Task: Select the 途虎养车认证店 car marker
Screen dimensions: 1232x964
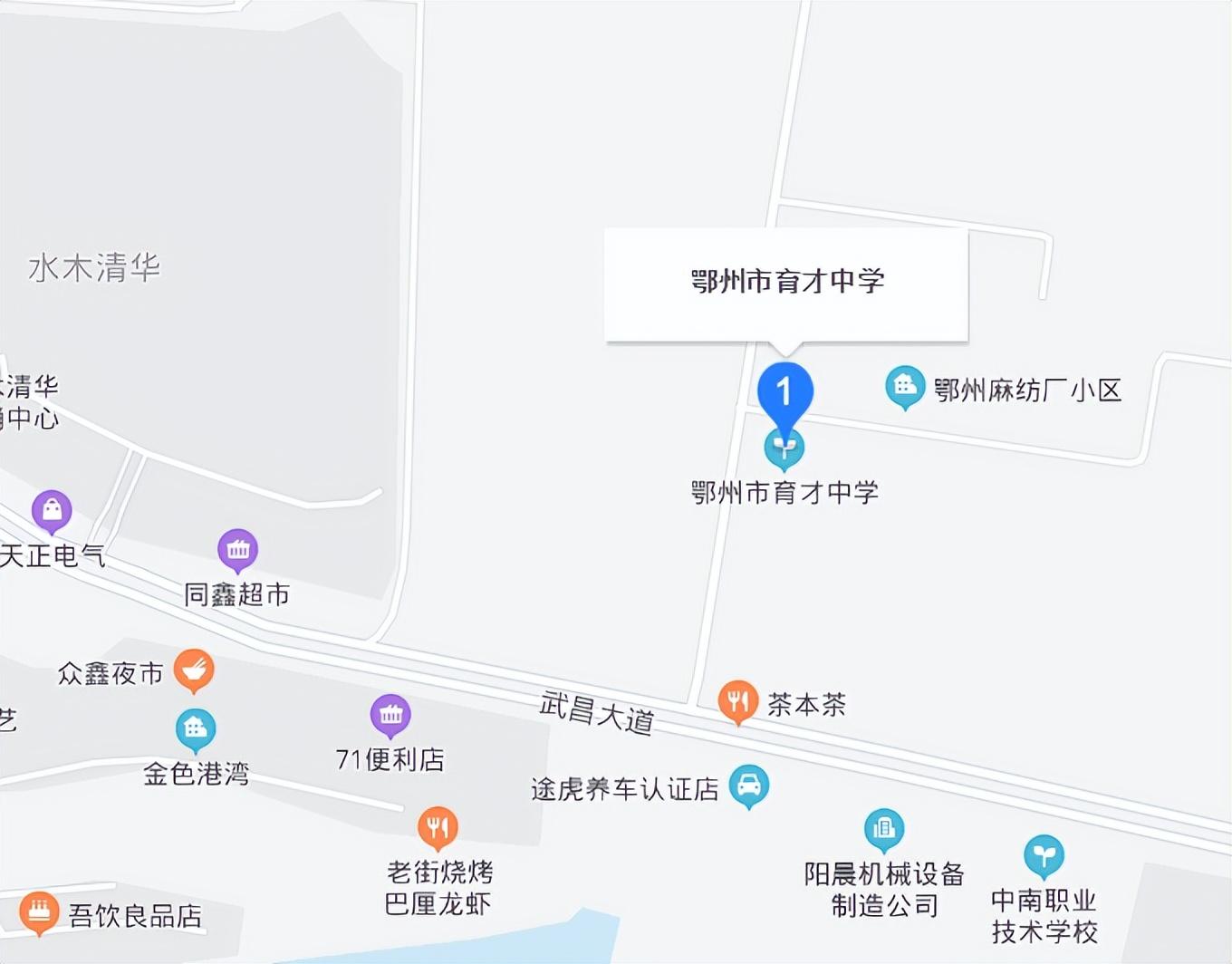Action: pyautogui.click(x=749, y=787)
